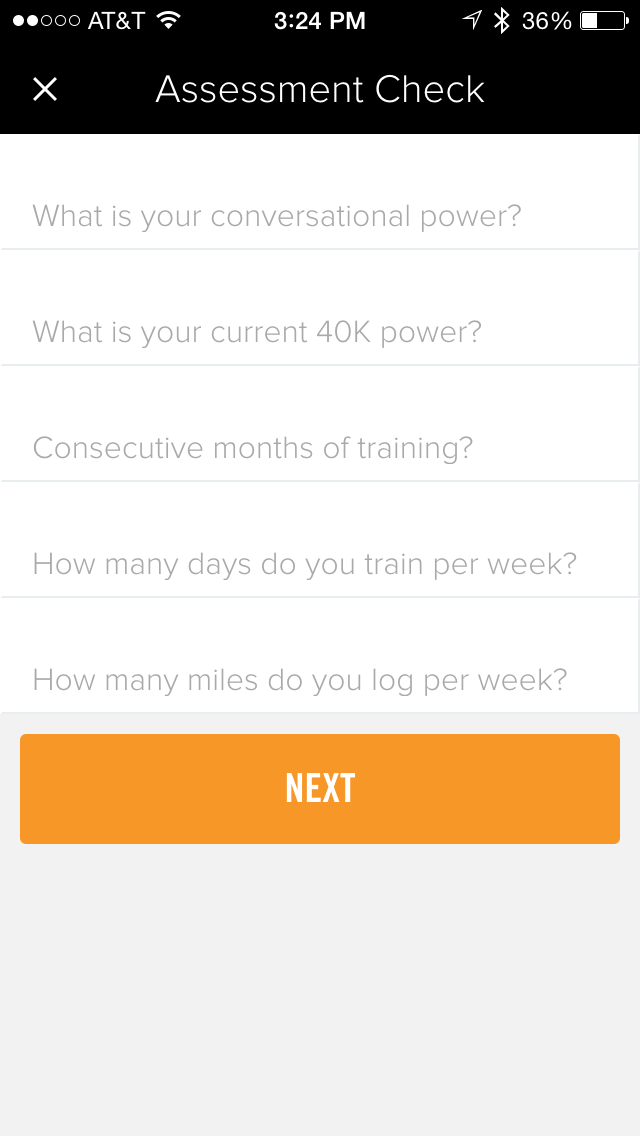
Task: Focus the conversational power field
Action: 320,216
